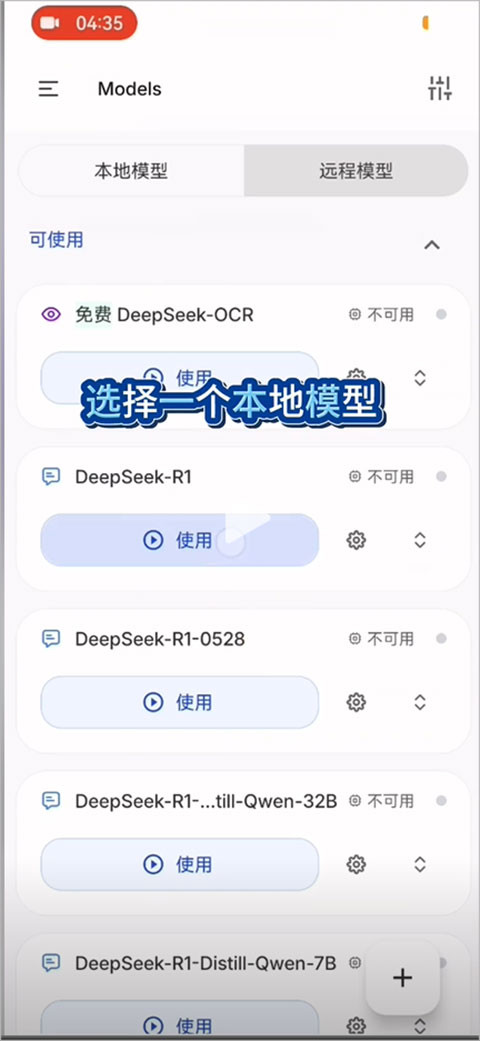Expand the DeepSeek-R1 card details
Image resolution: width=480 pixels, height=1041 pixels.
coord(420,540)
